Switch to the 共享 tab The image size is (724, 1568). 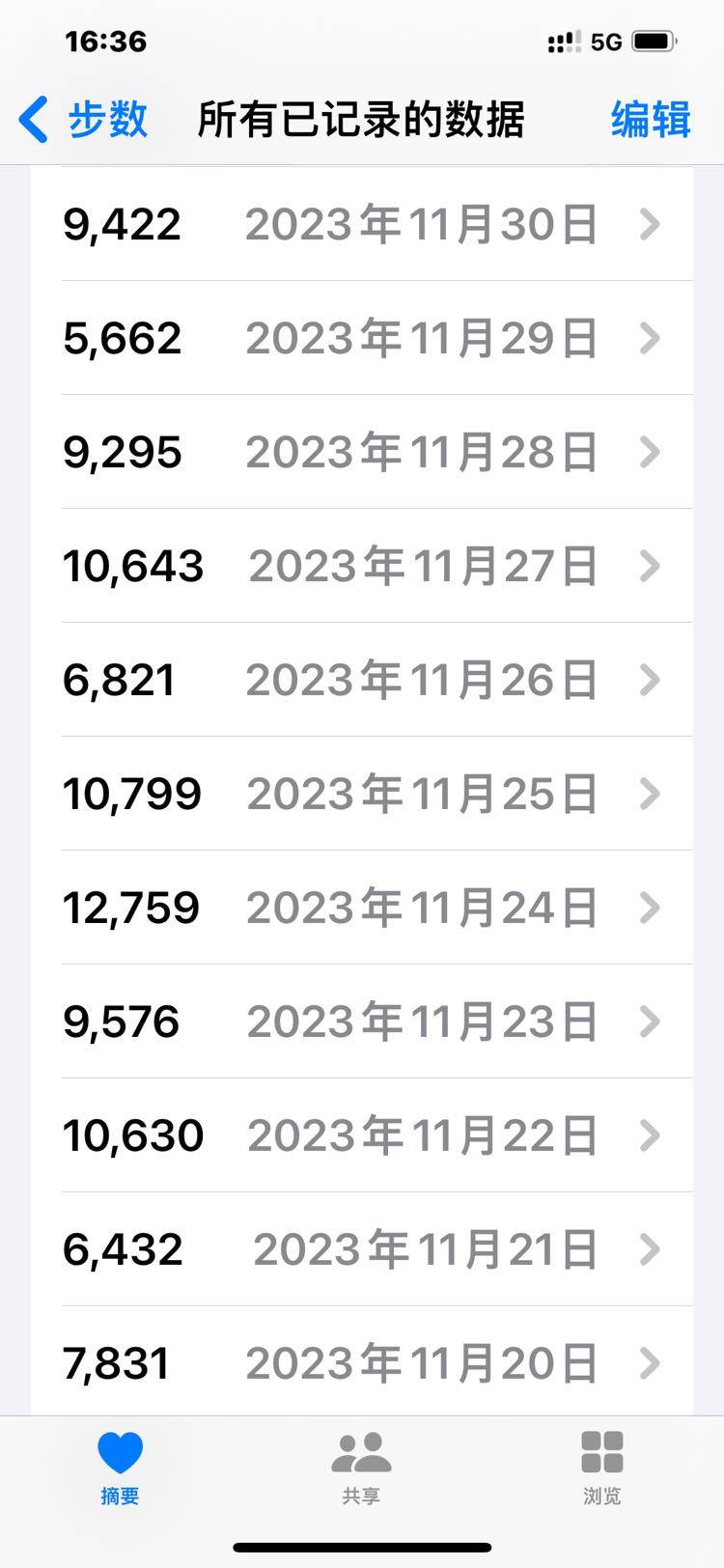pyautogui.click(x=361, y=1468)
